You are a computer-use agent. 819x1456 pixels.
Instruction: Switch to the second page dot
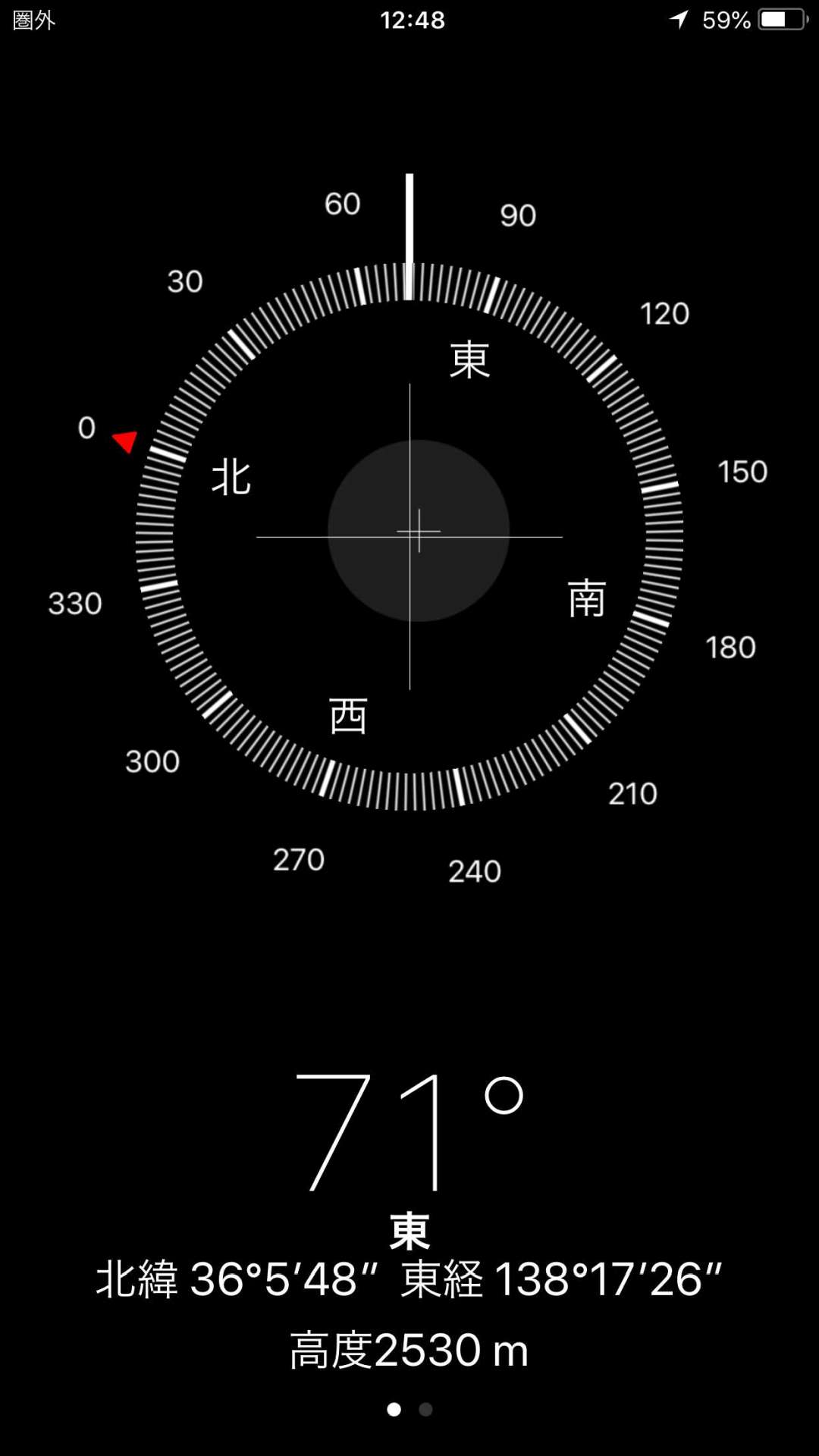(x=425, y=1409)
